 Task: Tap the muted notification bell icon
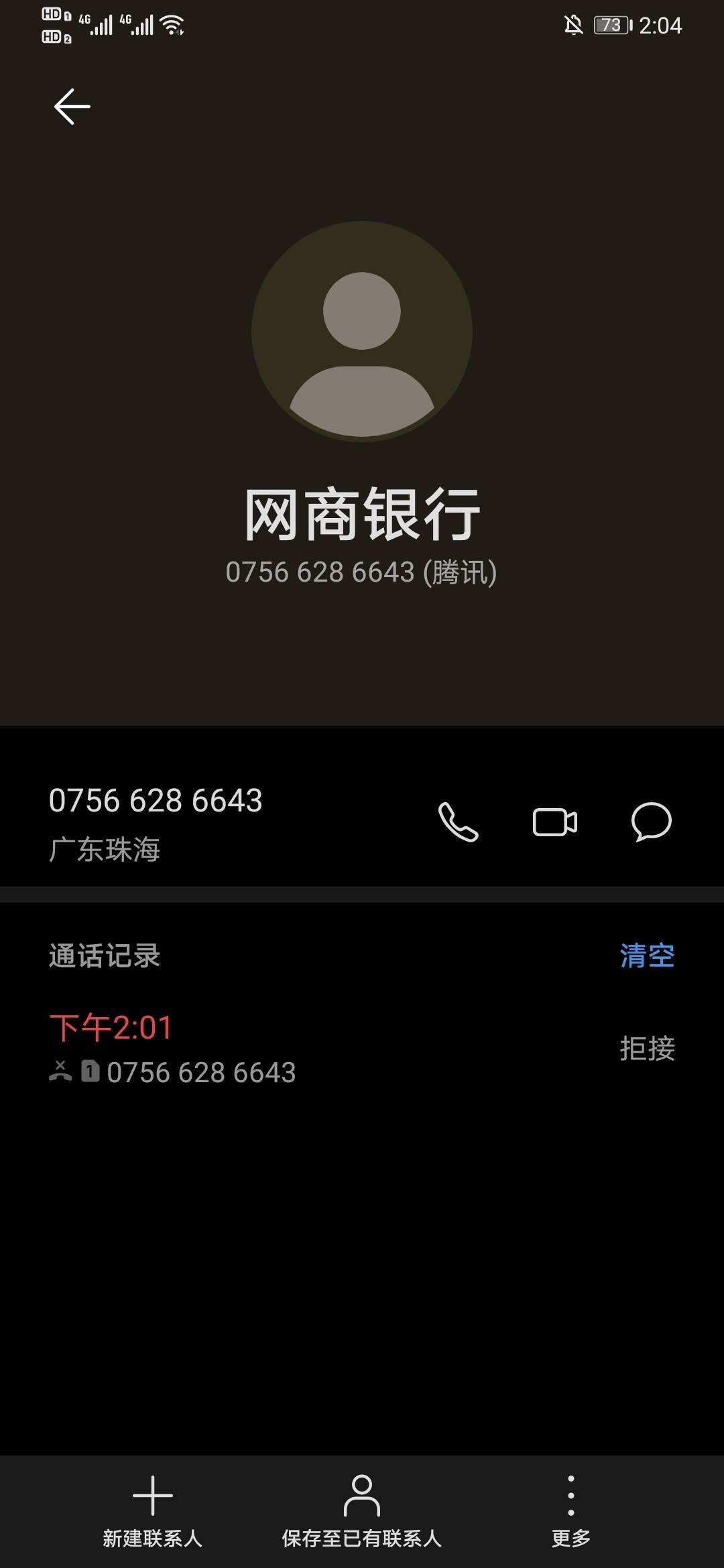pyautogui.click(x=572, y=23)
